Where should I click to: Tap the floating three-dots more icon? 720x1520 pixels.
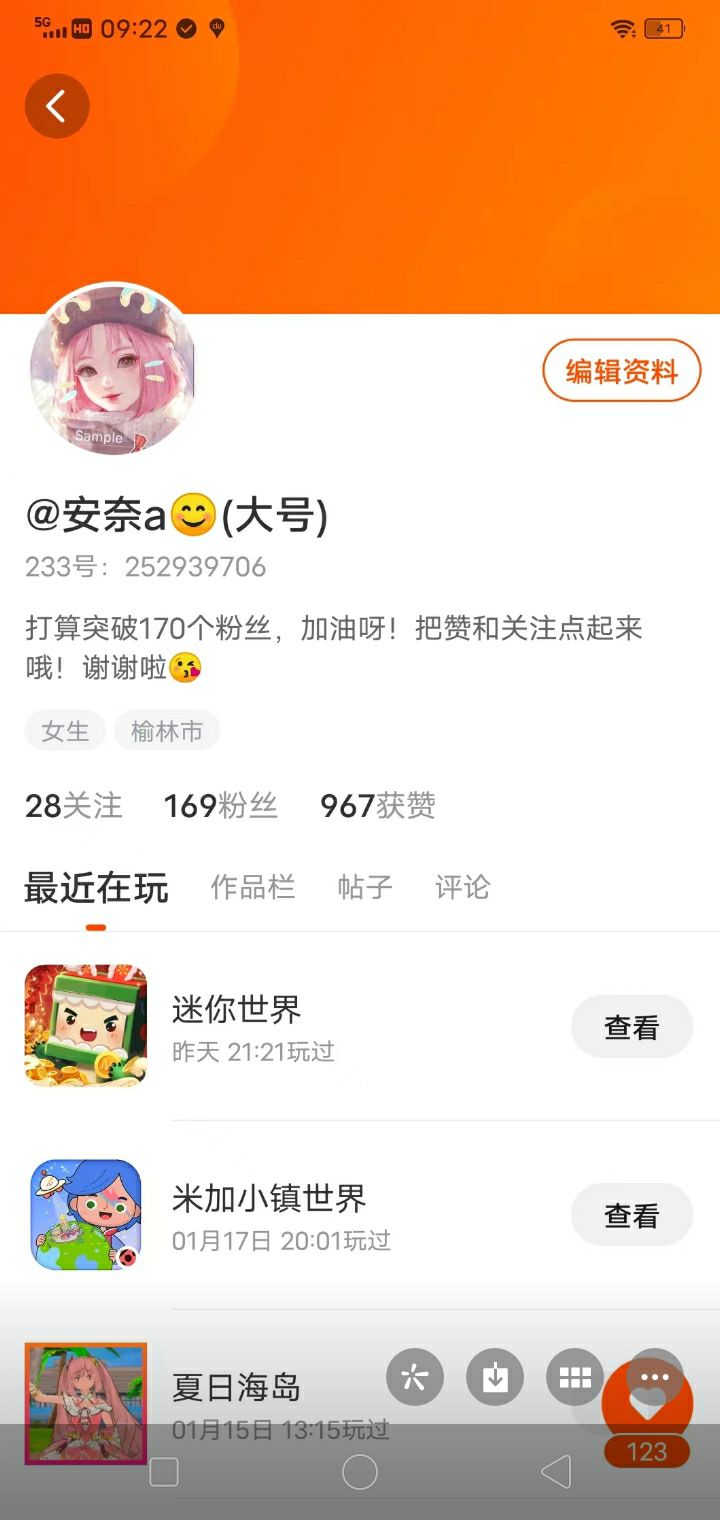point(654,1377)
